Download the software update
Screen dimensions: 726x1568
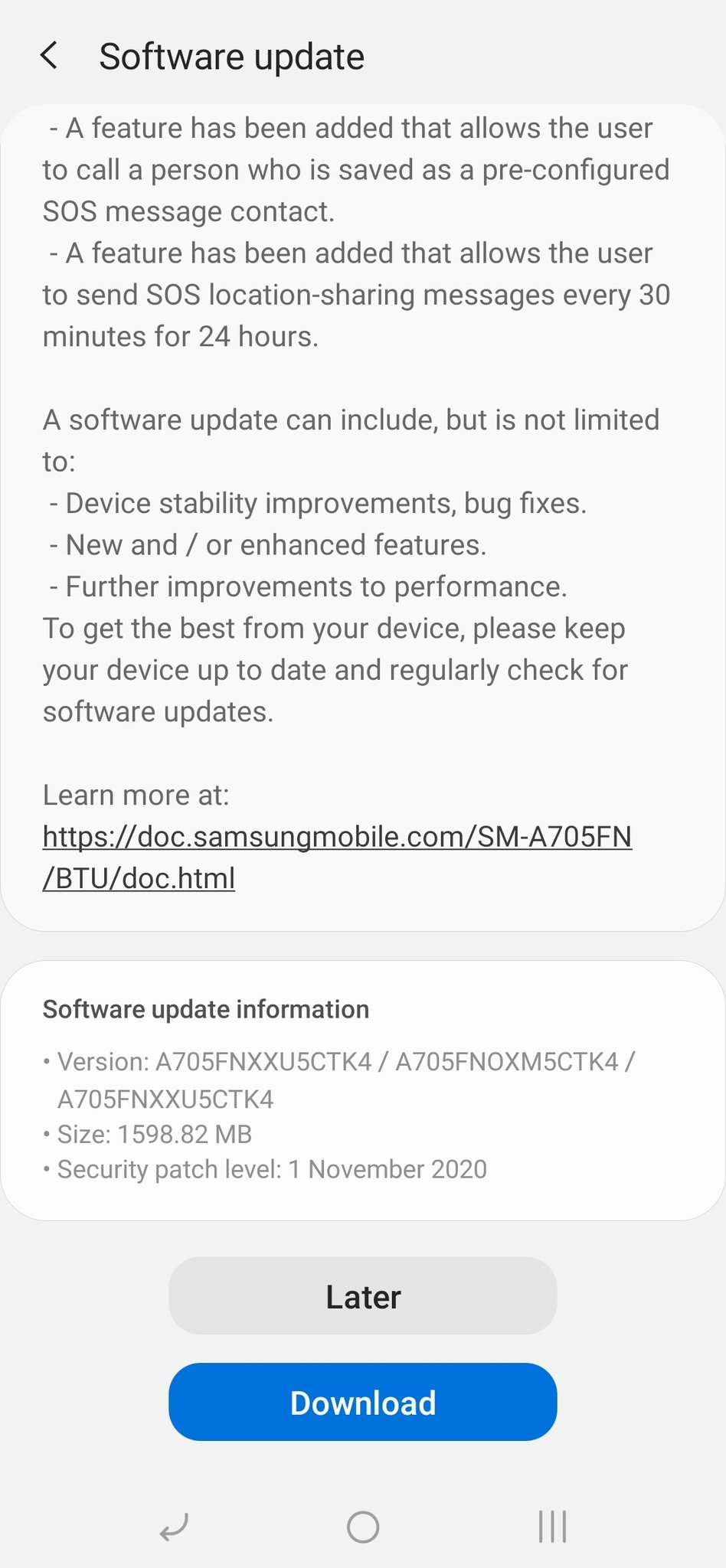coord(362,1403)
